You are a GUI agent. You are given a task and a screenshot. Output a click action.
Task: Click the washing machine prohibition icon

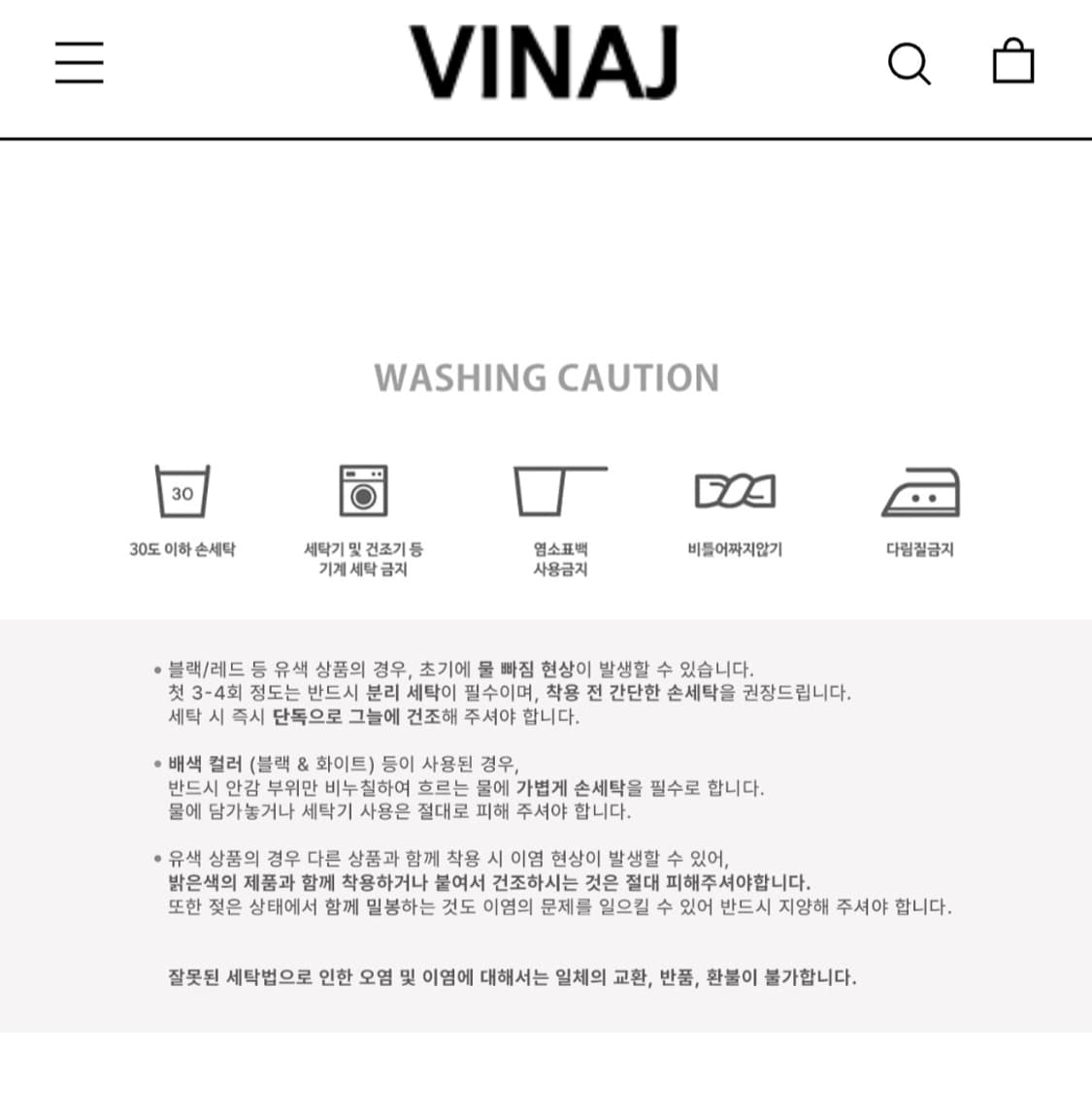click(x=364, y=491)
